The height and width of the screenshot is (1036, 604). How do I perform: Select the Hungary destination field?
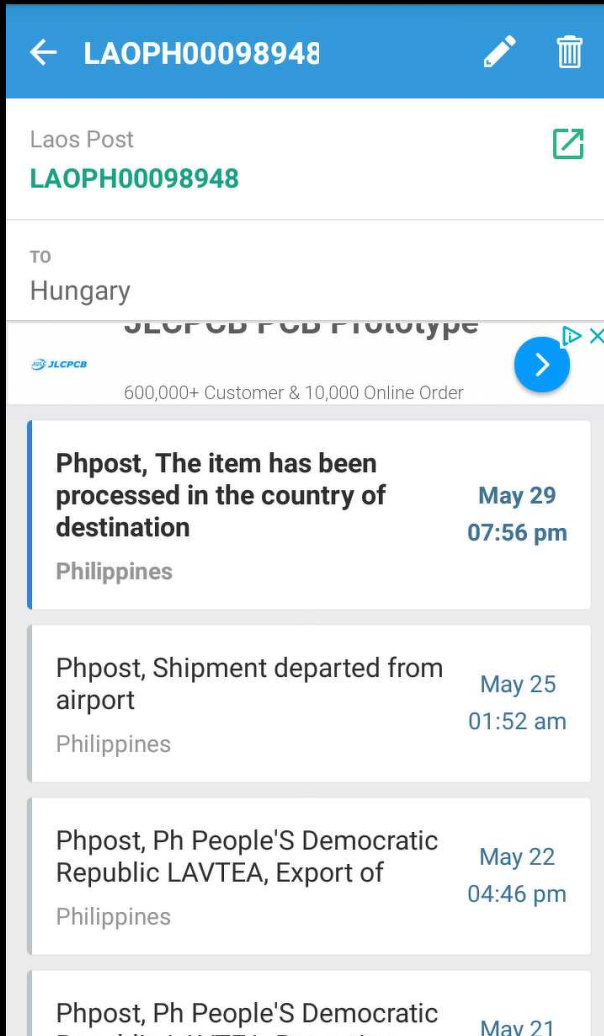coord(80,290)
